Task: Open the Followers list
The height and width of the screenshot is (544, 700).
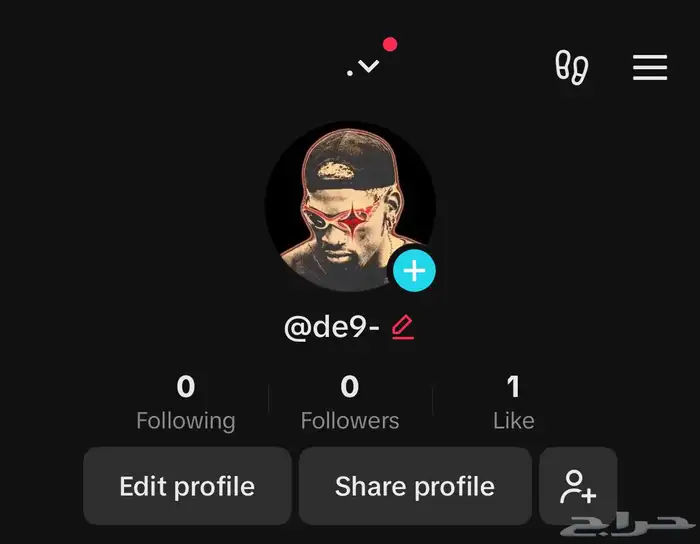Action: point(350,403)
